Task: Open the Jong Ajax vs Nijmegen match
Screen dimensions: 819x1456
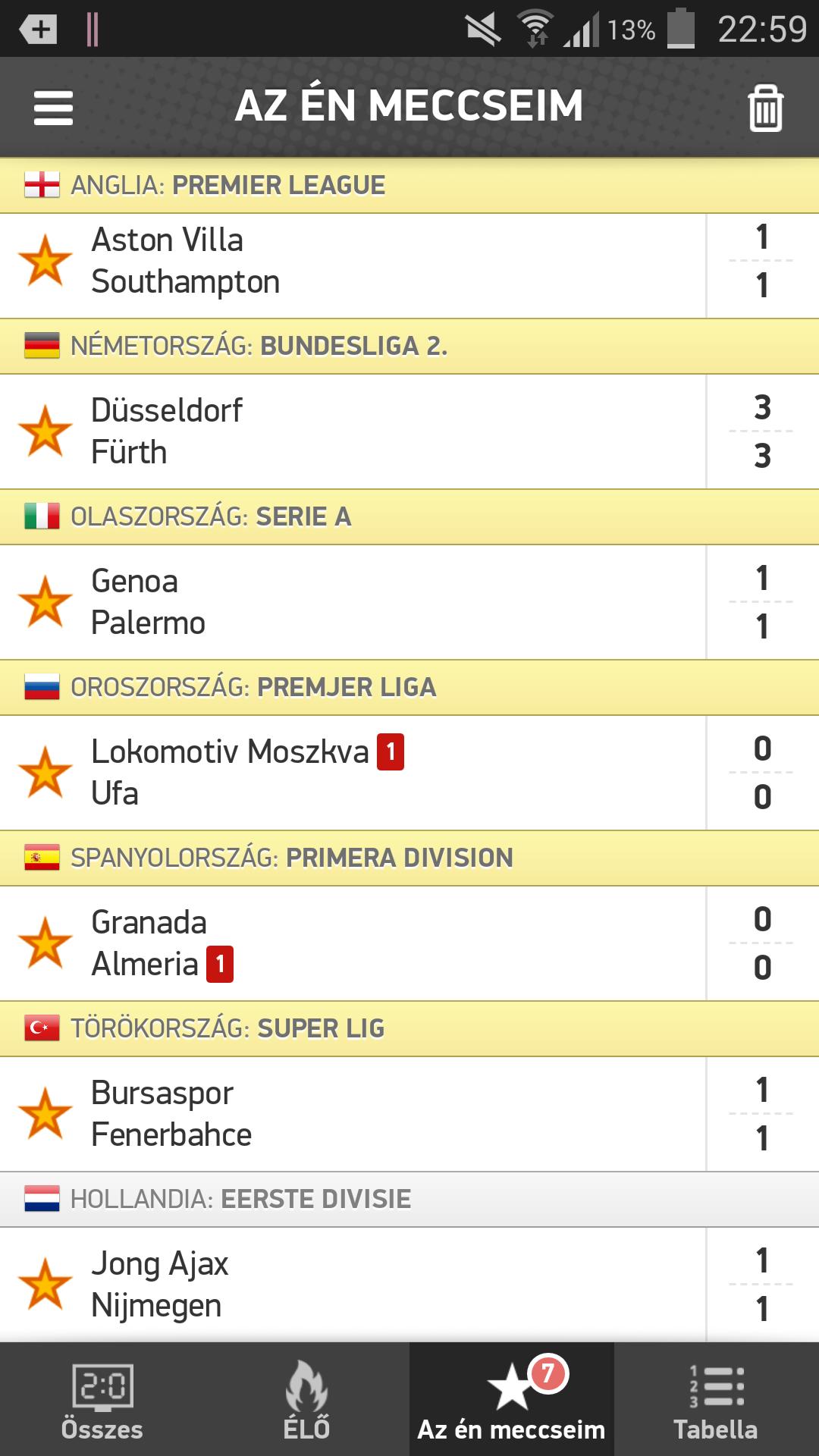Action: pyautogui.click(x=379, y=1285)
